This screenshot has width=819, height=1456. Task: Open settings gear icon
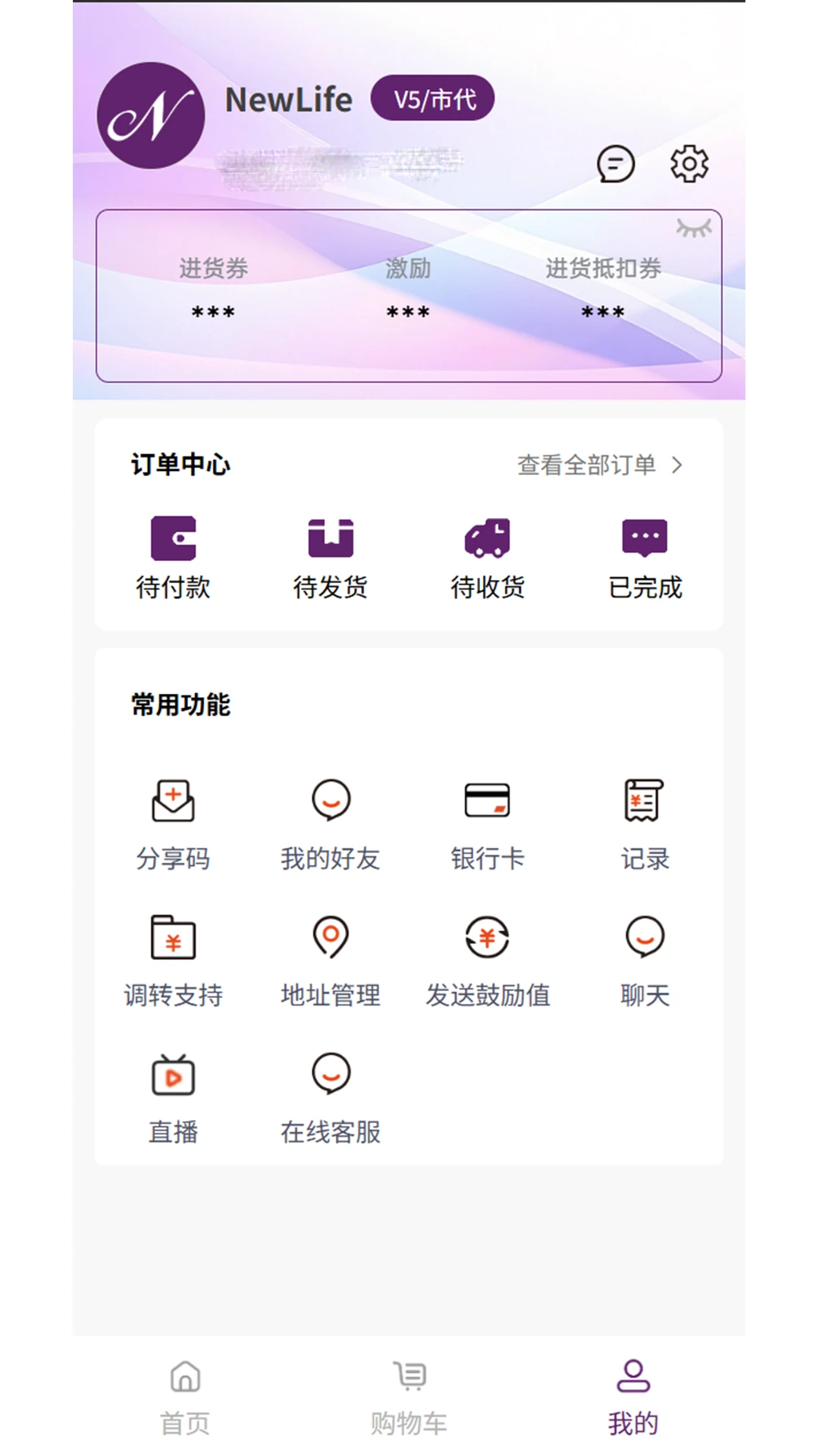click(689, 164)
